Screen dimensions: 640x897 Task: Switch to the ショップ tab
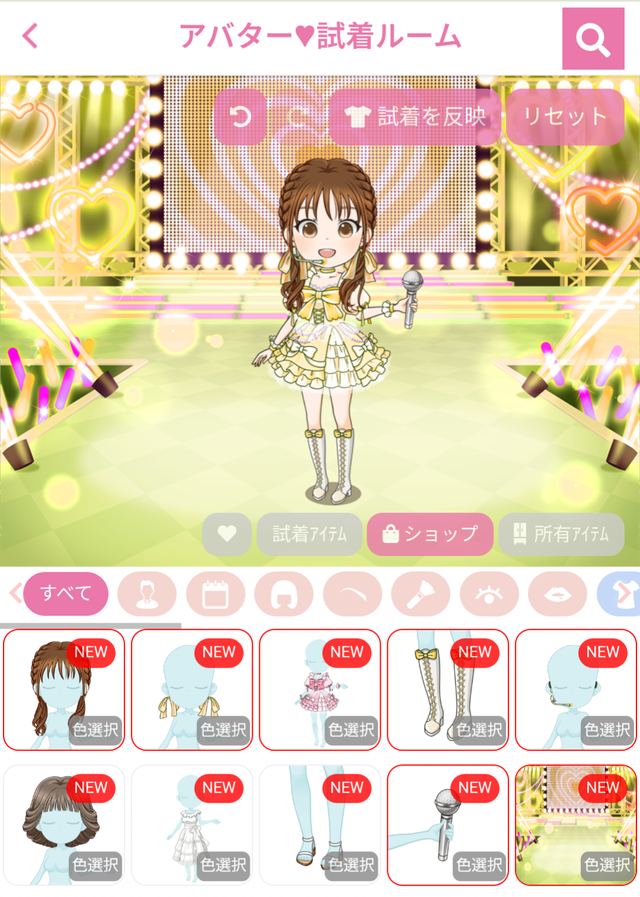[430, 534]
